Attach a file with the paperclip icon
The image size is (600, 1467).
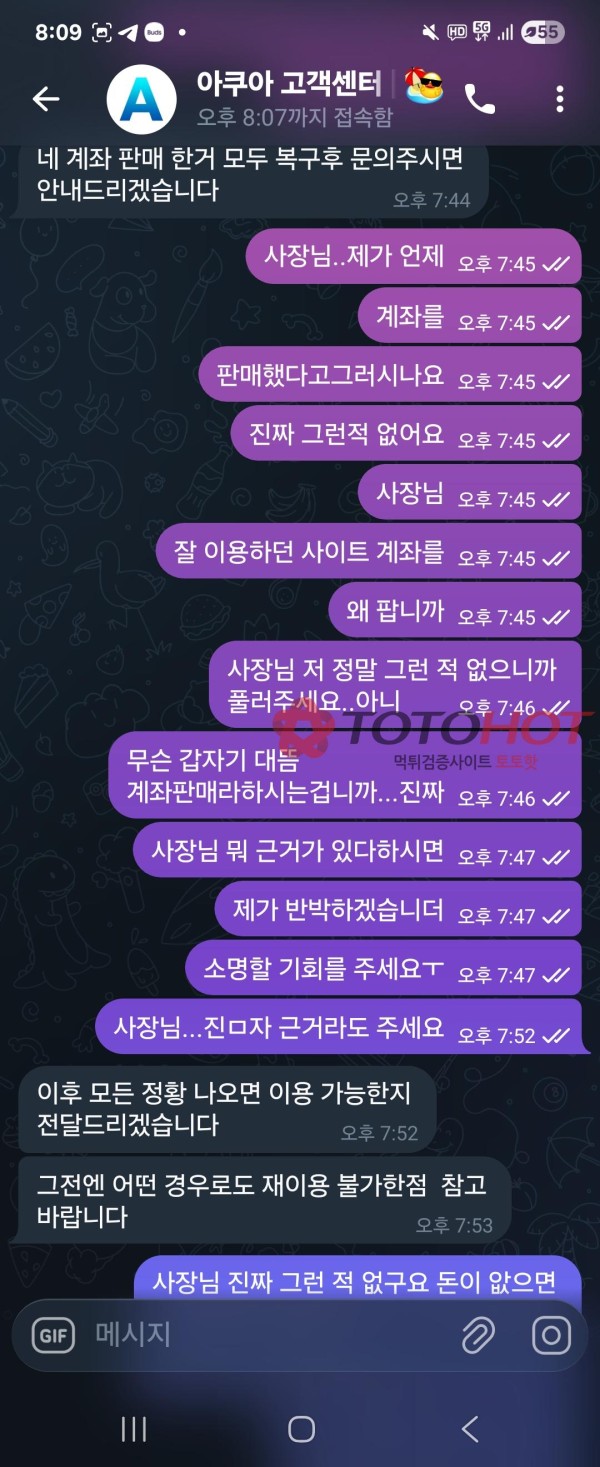479,1335
